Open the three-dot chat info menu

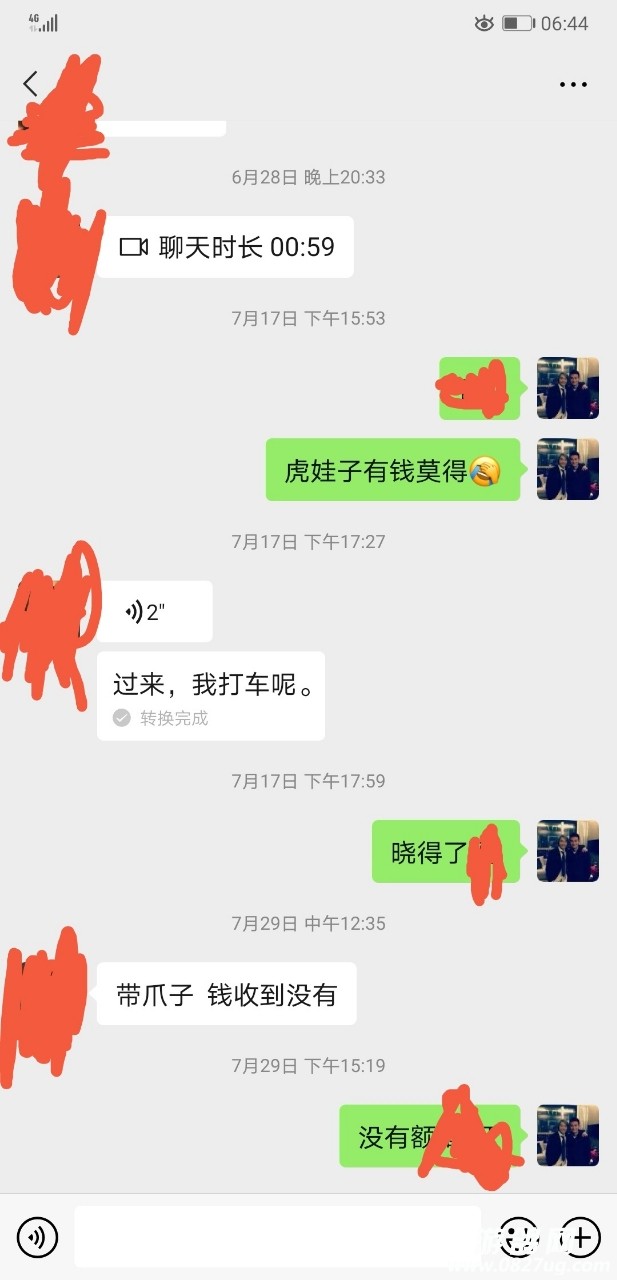573,85
